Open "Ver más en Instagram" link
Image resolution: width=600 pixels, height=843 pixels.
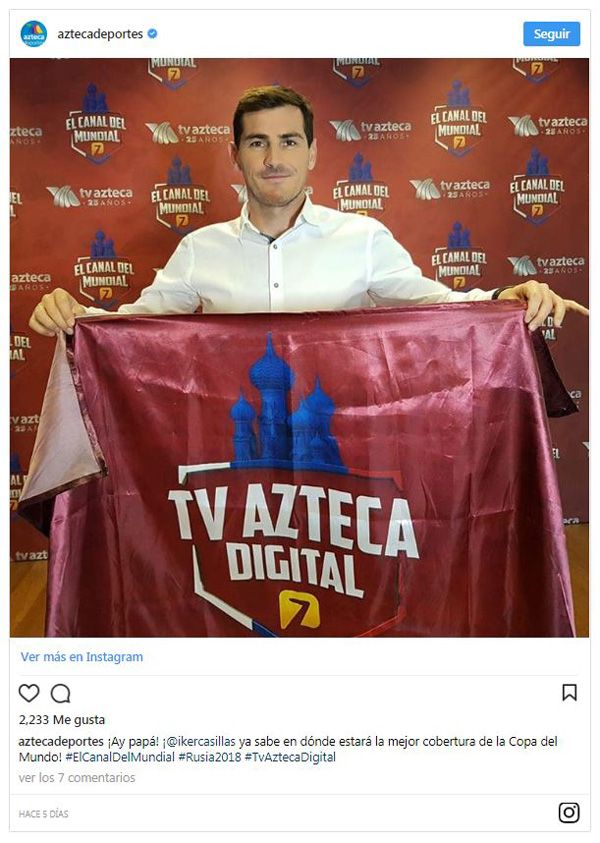pos(82,657)
